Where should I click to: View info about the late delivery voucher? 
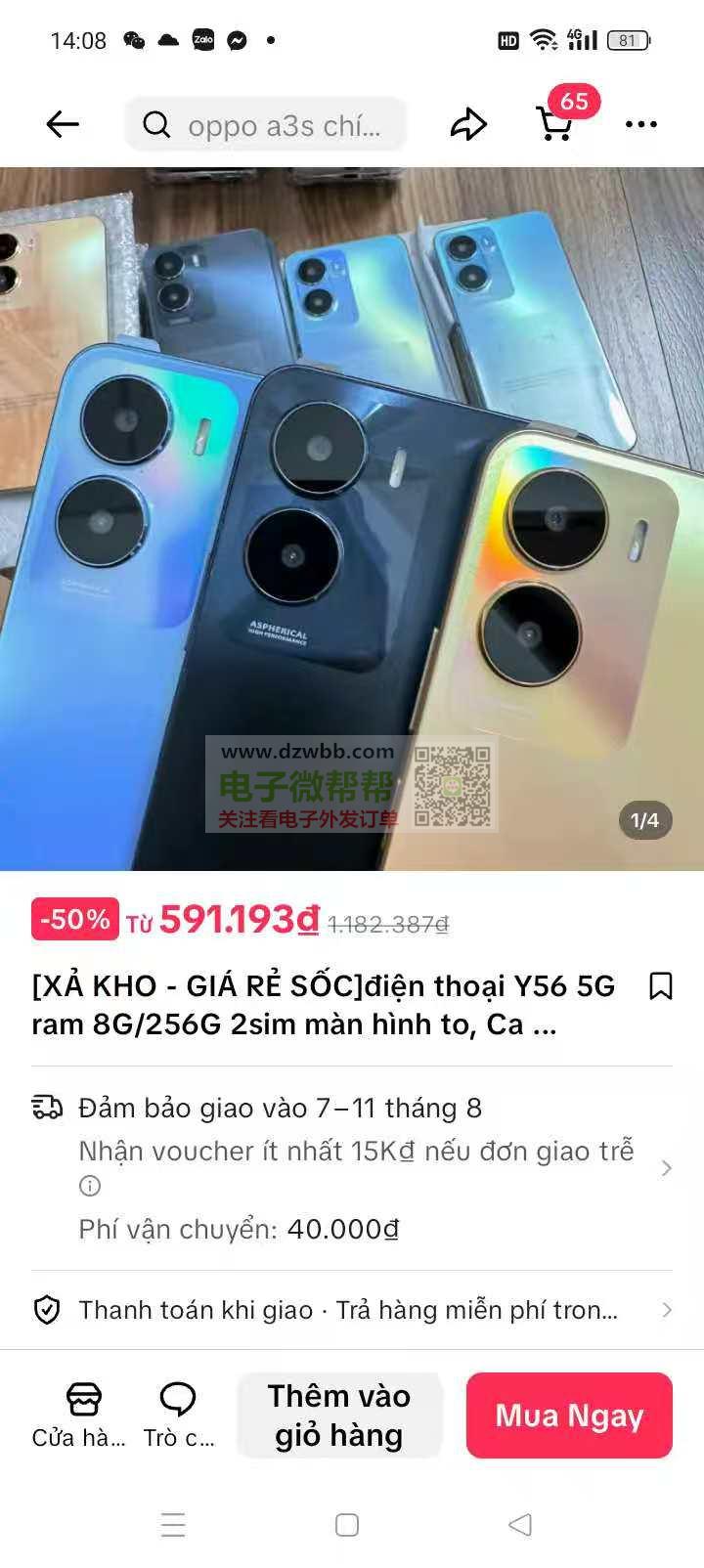coord(90,1187)
